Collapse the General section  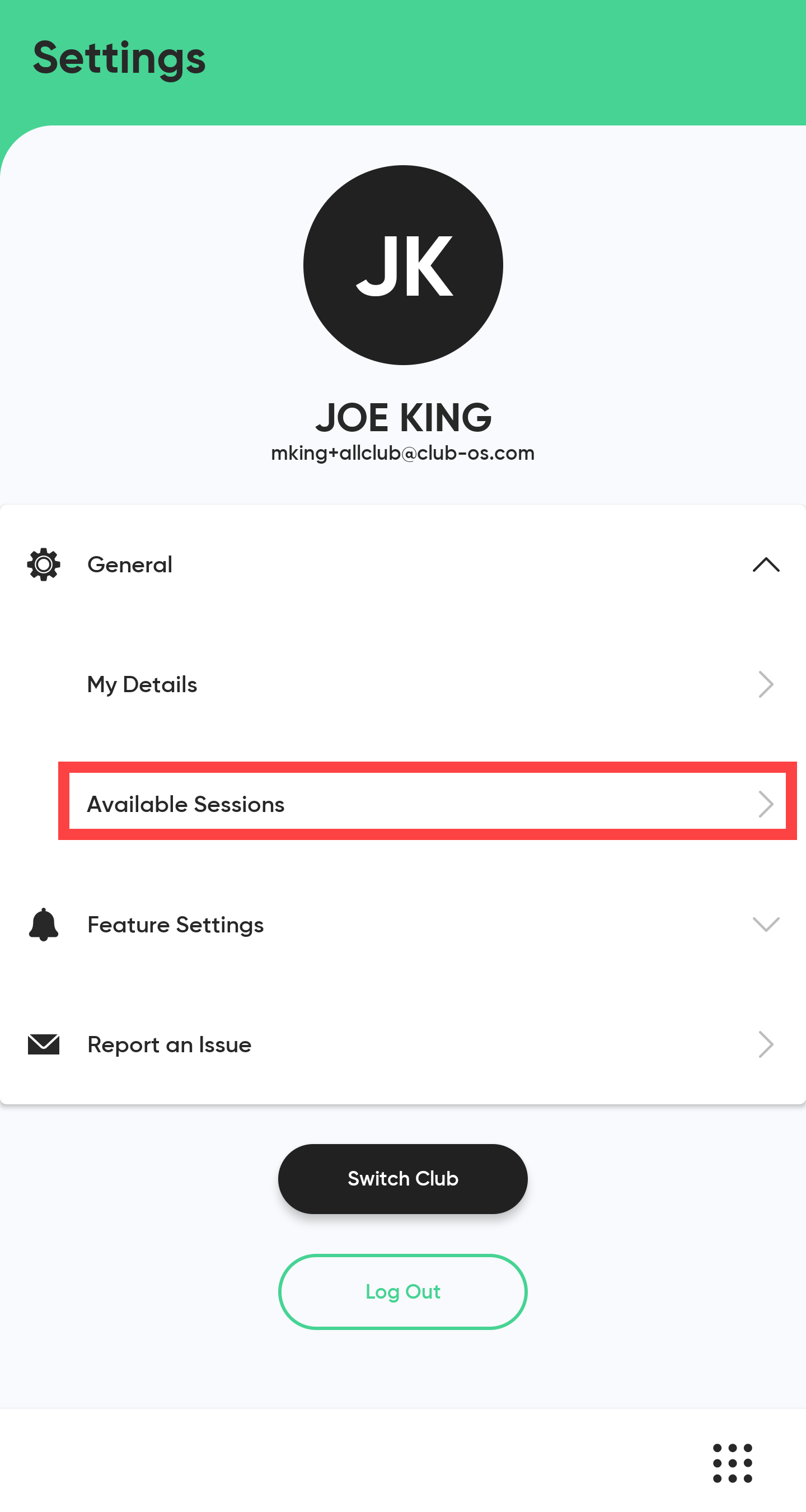pyautogui.click(x=403, y=564)
